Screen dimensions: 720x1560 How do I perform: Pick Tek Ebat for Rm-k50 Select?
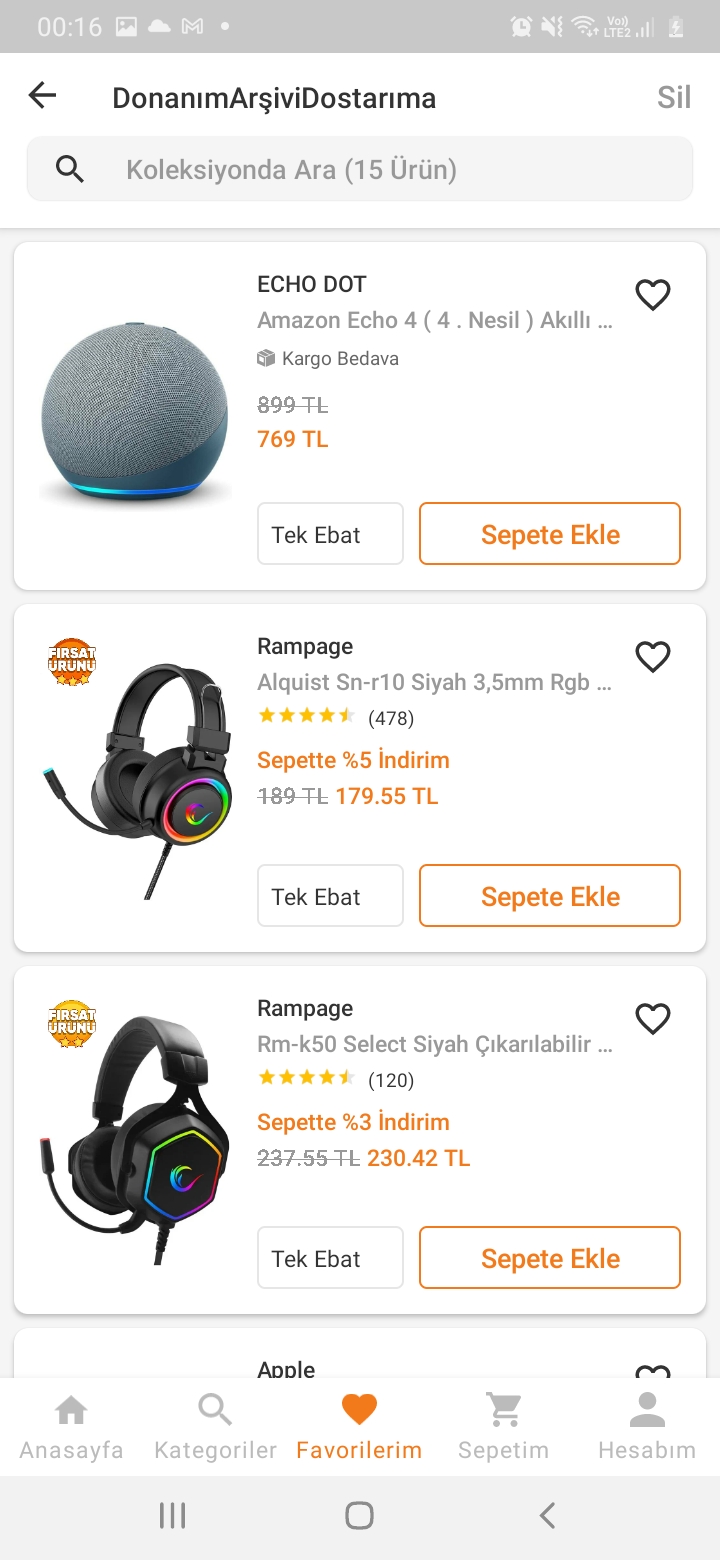pos(330,1258)
